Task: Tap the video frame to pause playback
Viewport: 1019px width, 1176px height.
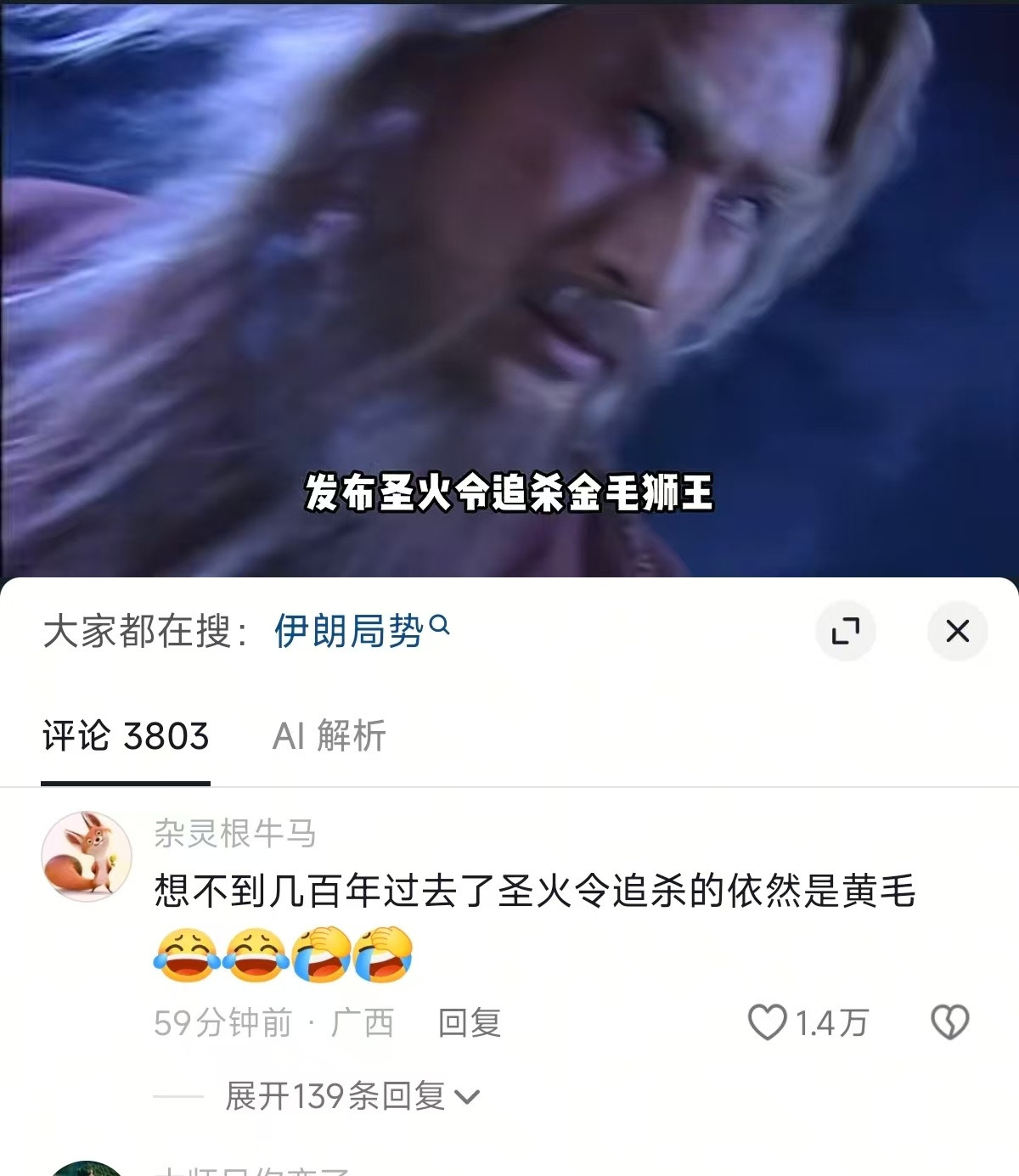Action: pos(509,289)
